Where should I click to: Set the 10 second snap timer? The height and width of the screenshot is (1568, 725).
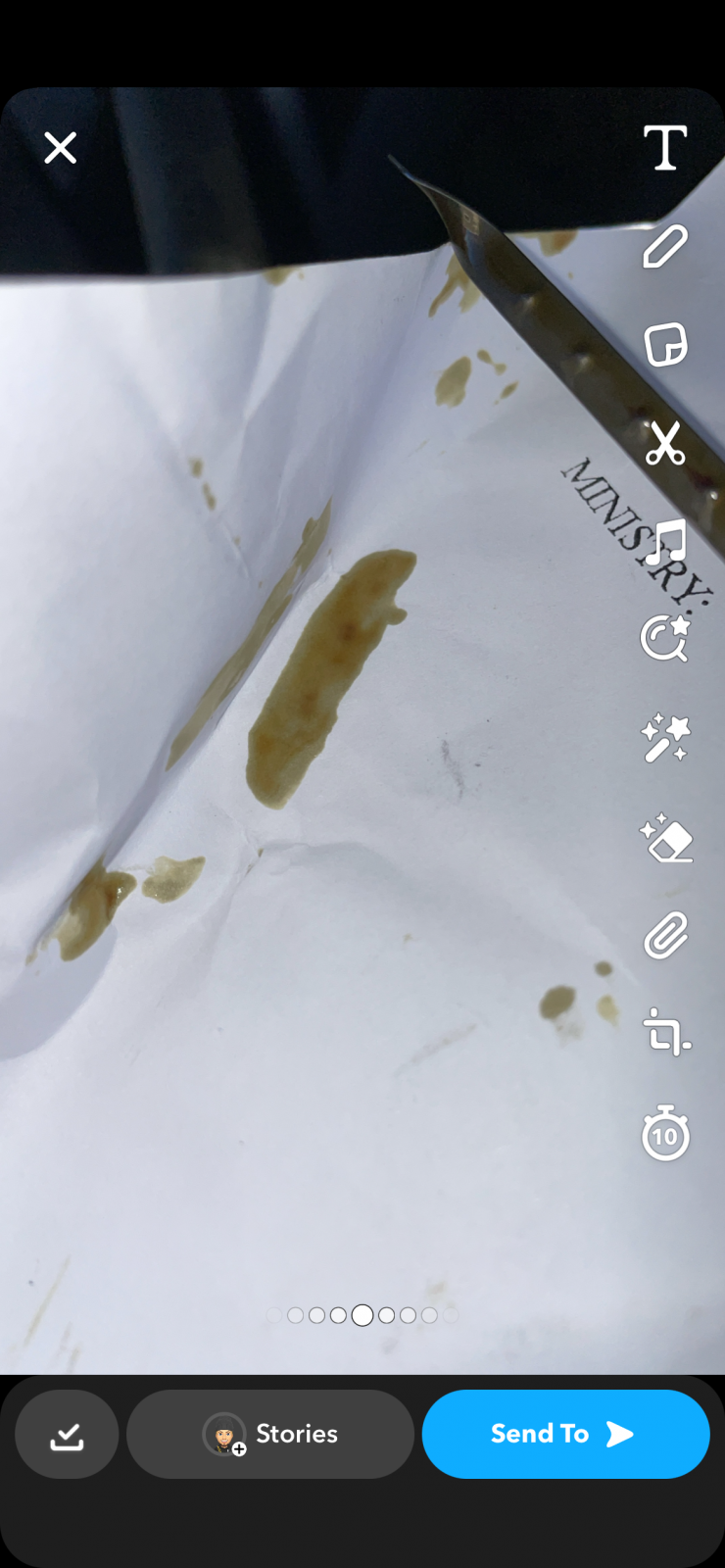[665, 1134]
